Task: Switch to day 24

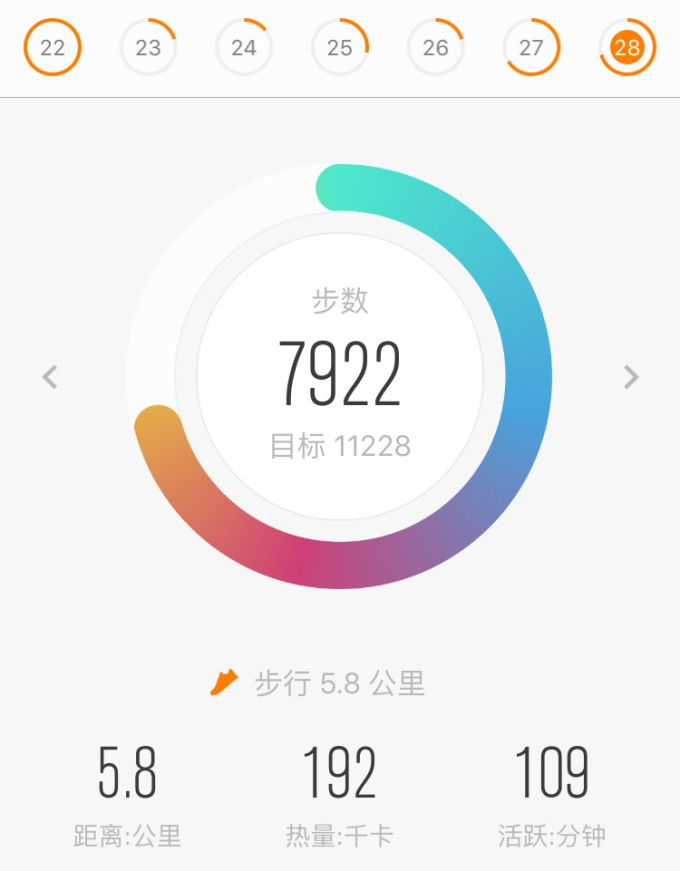Action: click(244, 47)
